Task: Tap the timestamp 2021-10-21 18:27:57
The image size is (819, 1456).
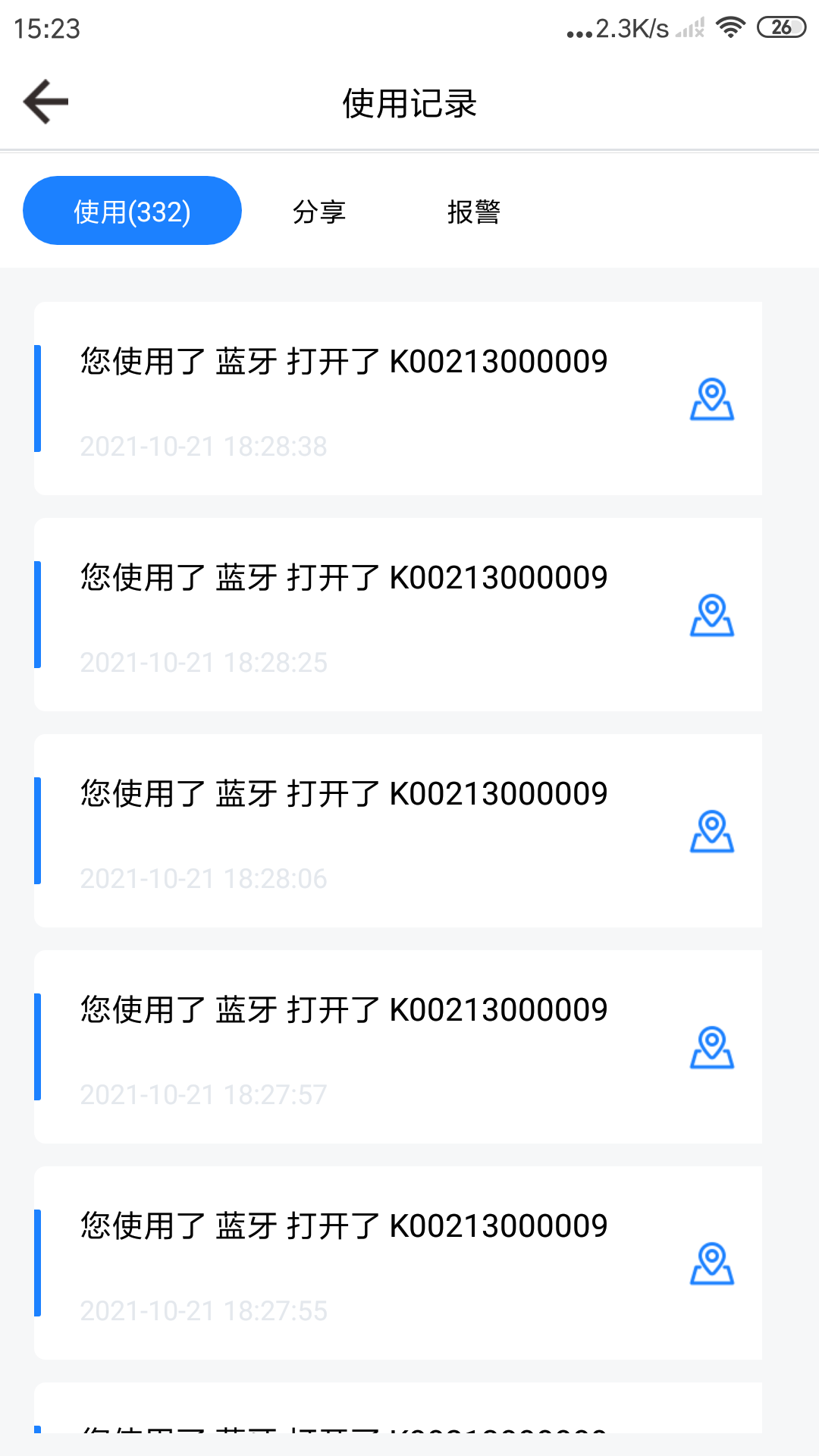Action: tap(204, 1094)
